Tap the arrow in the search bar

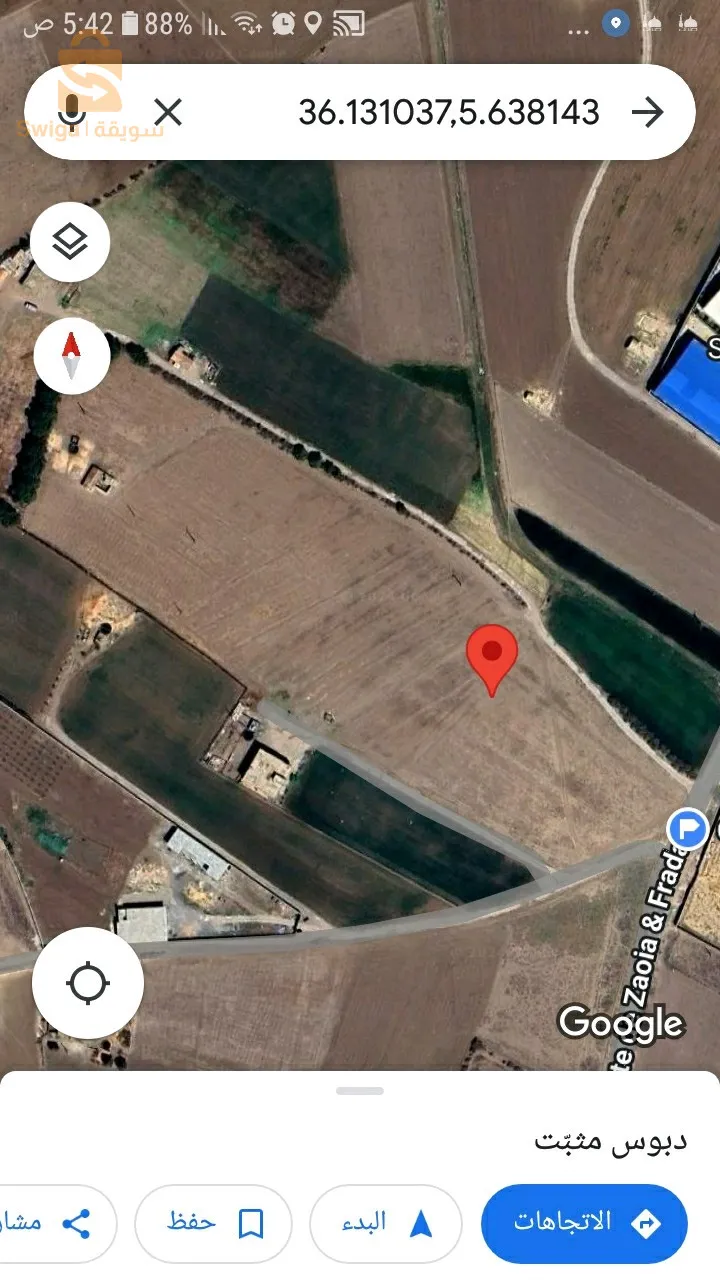[648, 112]
